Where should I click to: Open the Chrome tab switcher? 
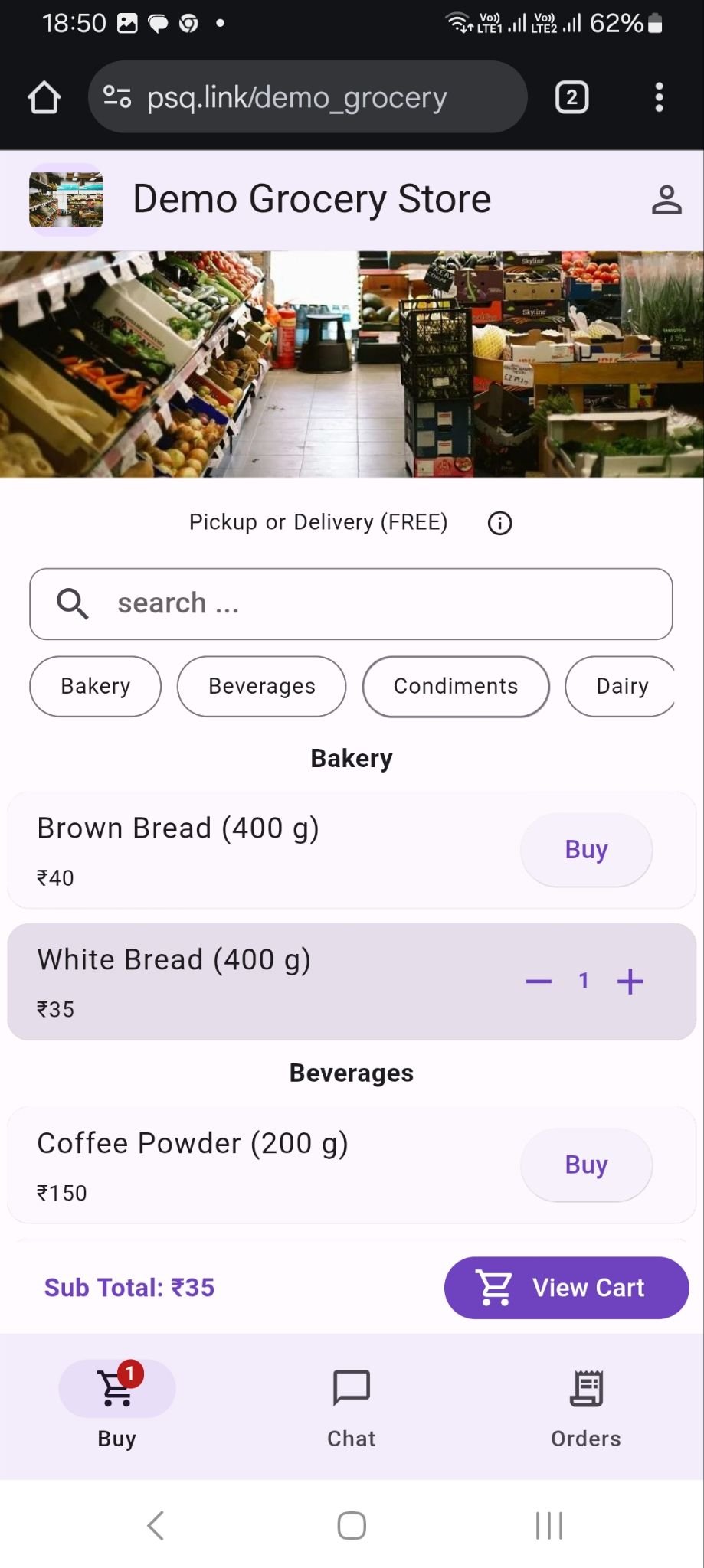(571, 97)
